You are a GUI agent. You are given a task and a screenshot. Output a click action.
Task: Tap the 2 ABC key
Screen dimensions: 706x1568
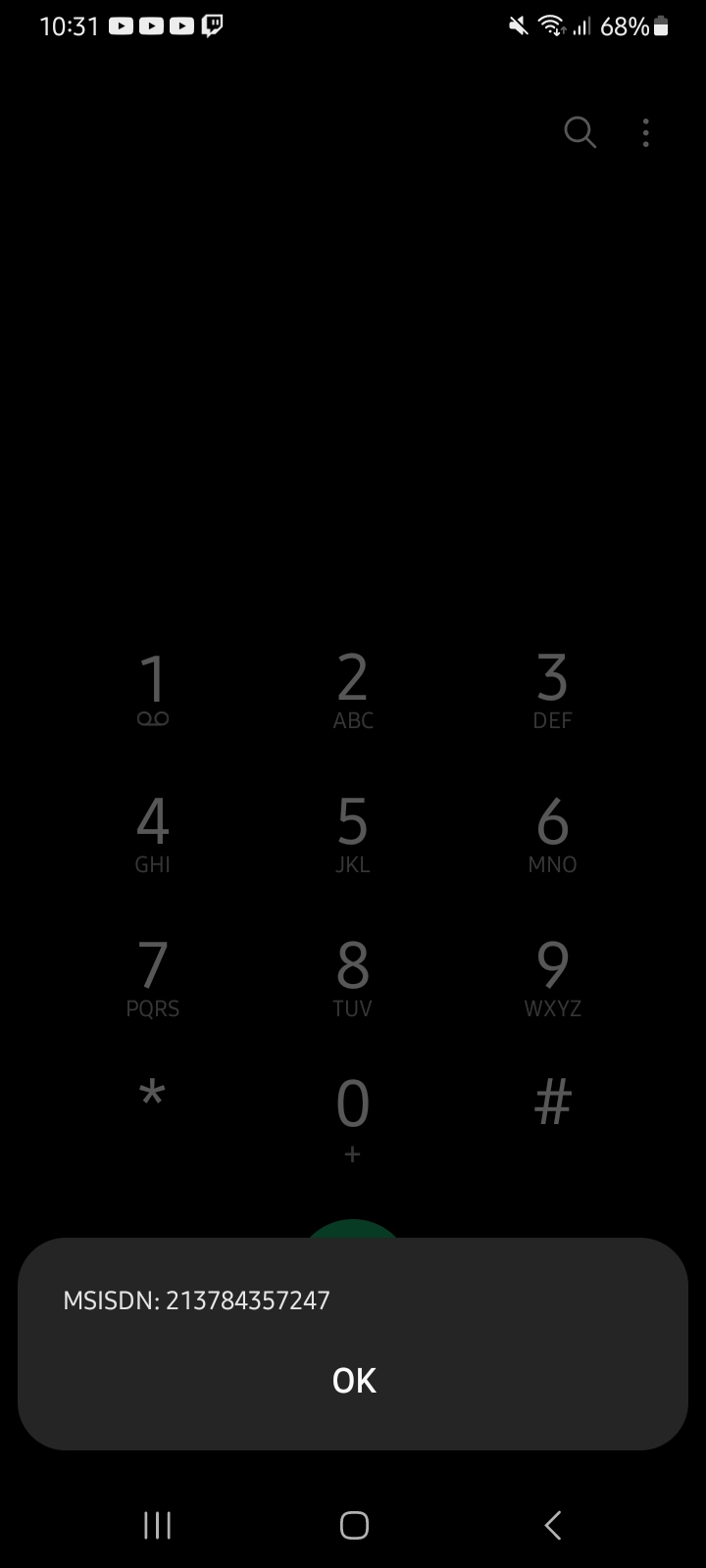[353, 691]
